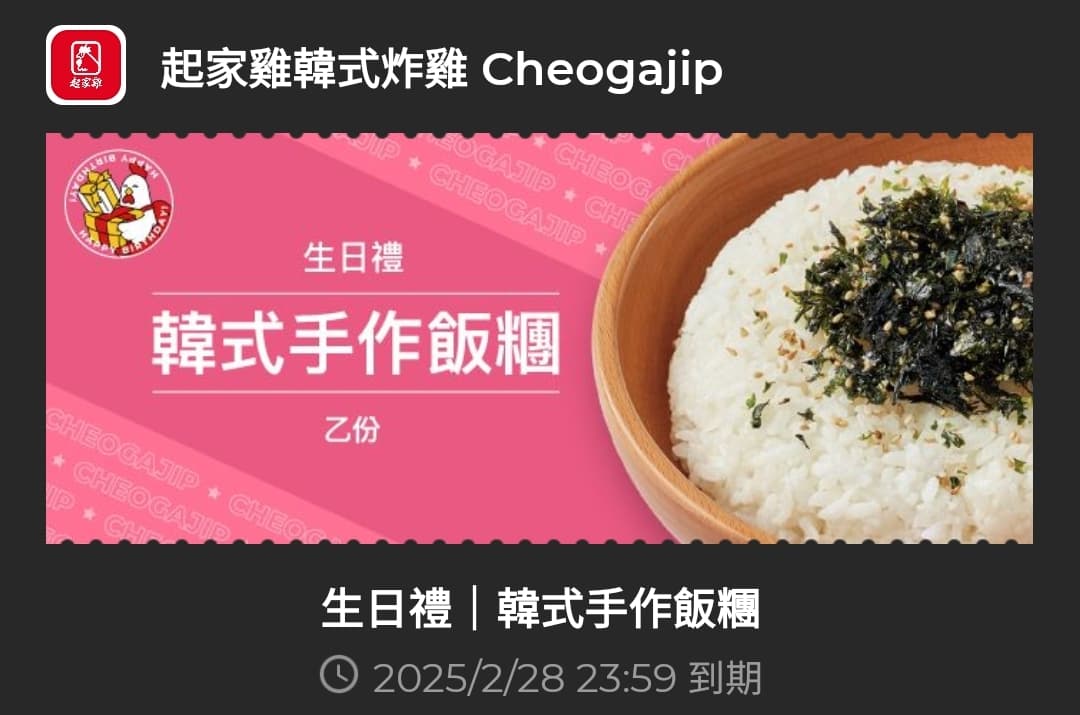Open the Cheogajip official account profile
Viewport: 1080px width, 715px height.
point(86,65)
